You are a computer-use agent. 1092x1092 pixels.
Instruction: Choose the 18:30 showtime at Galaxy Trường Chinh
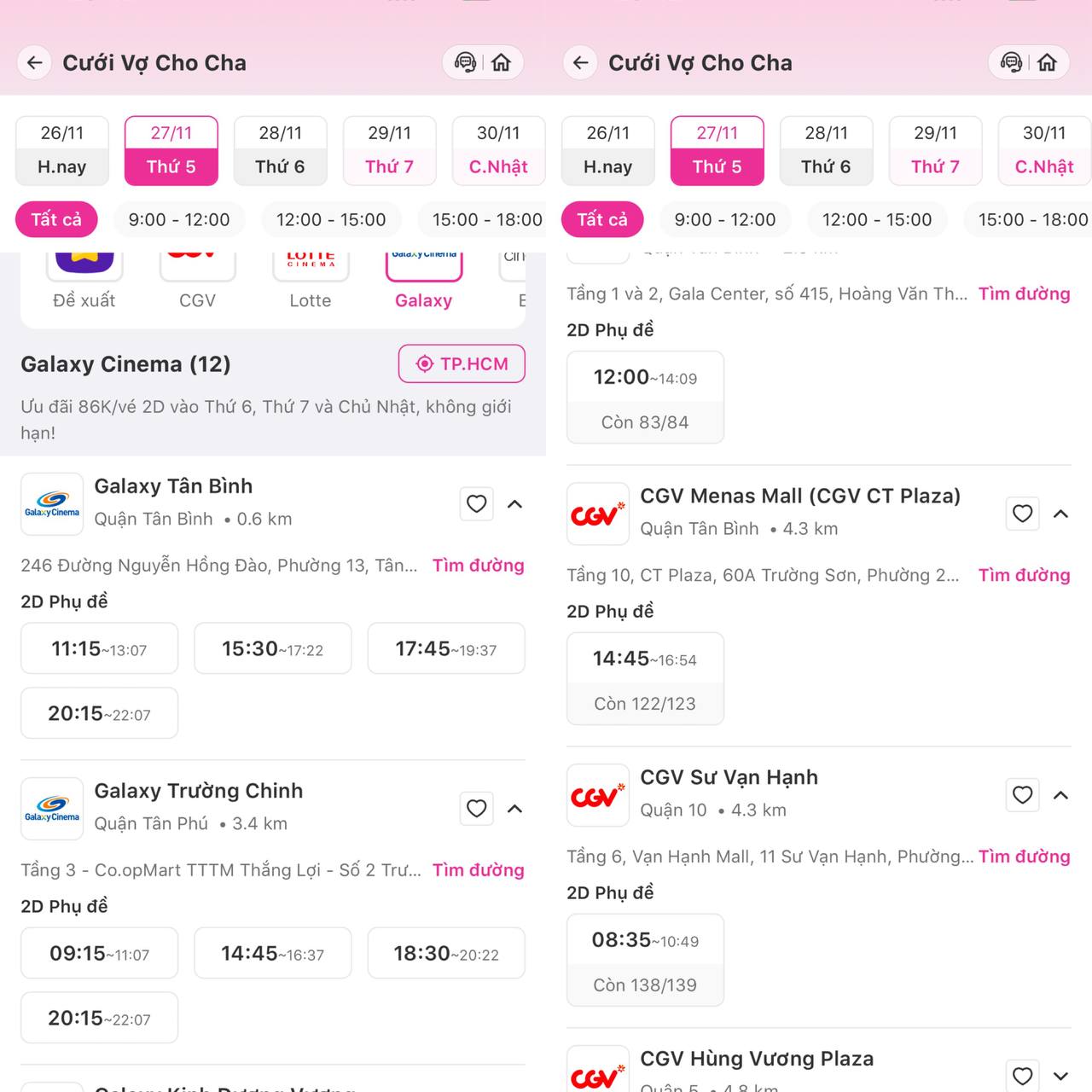[445, 954]
